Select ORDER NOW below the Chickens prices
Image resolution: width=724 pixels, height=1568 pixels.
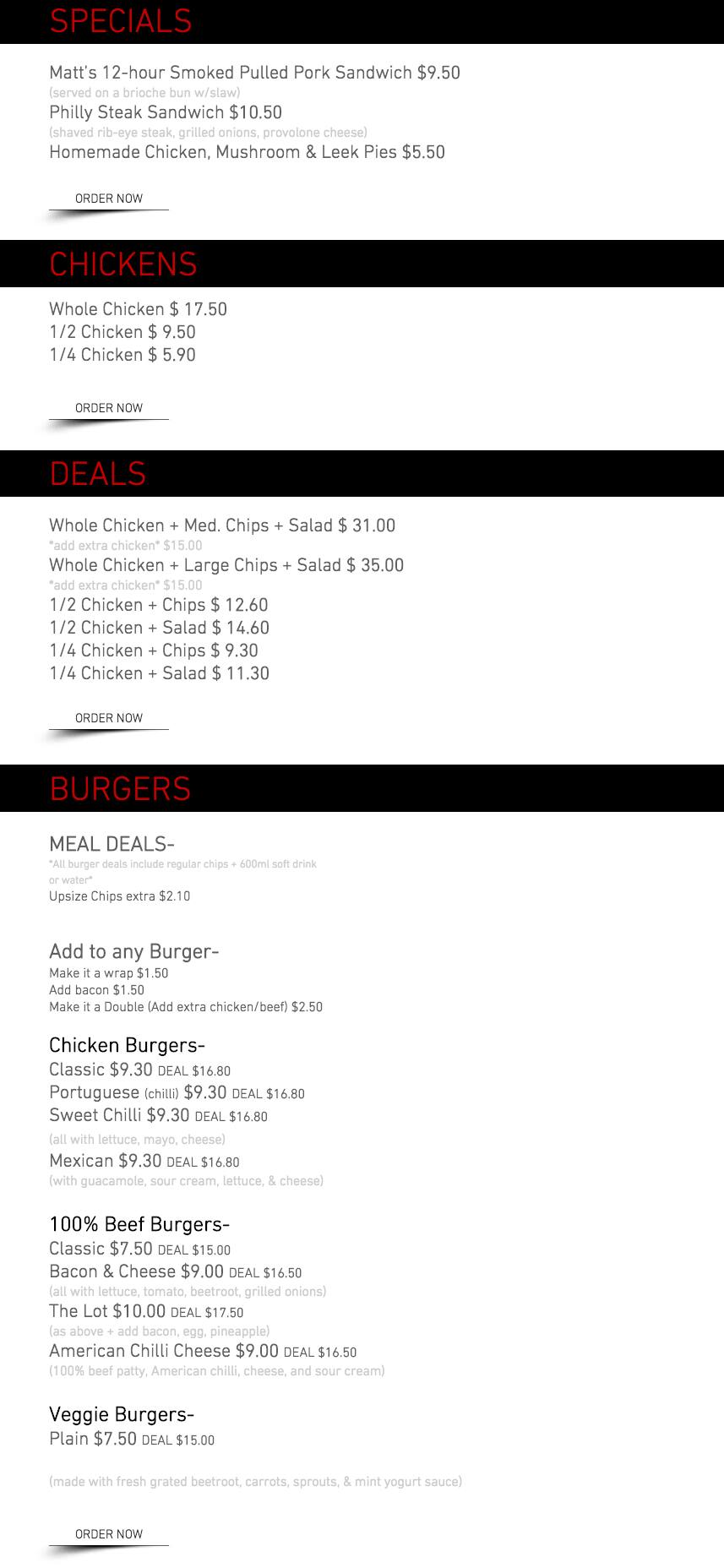109,408
